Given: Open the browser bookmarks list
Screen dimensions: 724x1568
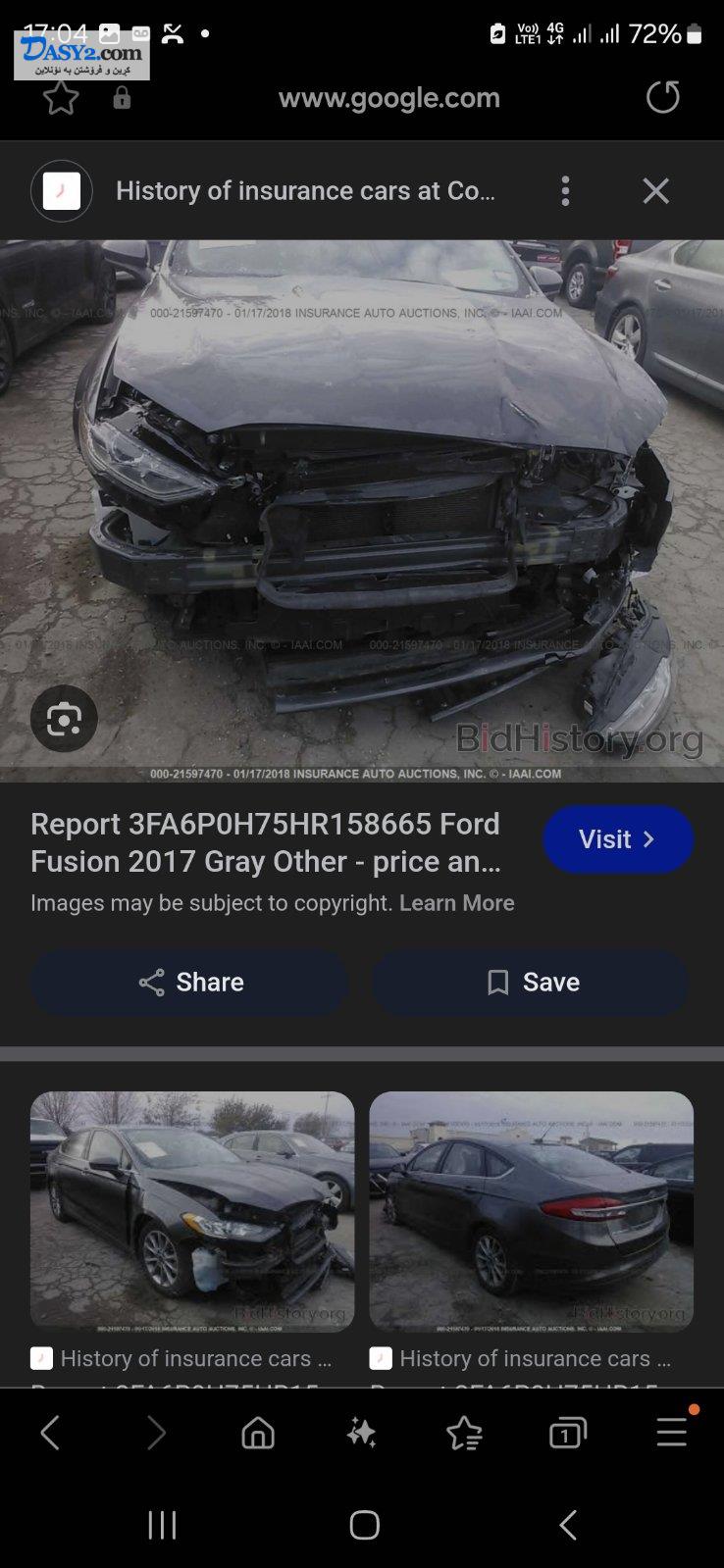Looking at the screenshot, I should click(x=464, y=1434).
